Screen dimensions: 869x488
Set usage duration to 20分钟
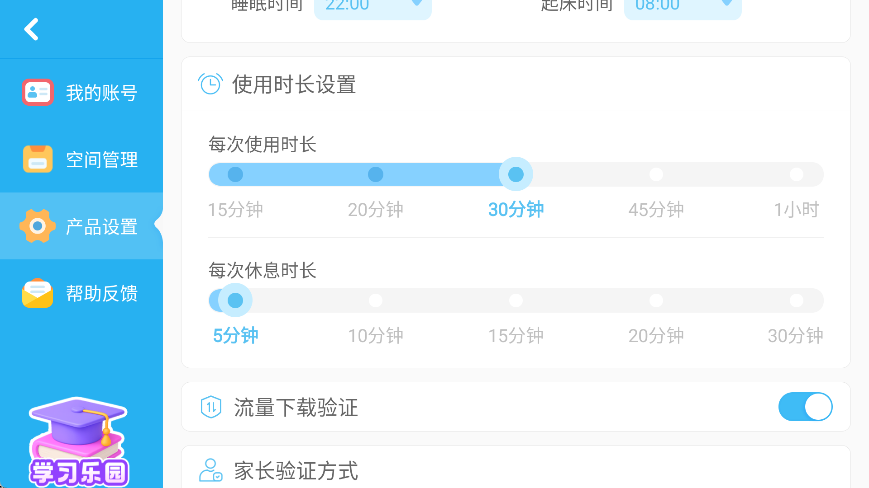point(376,175)
